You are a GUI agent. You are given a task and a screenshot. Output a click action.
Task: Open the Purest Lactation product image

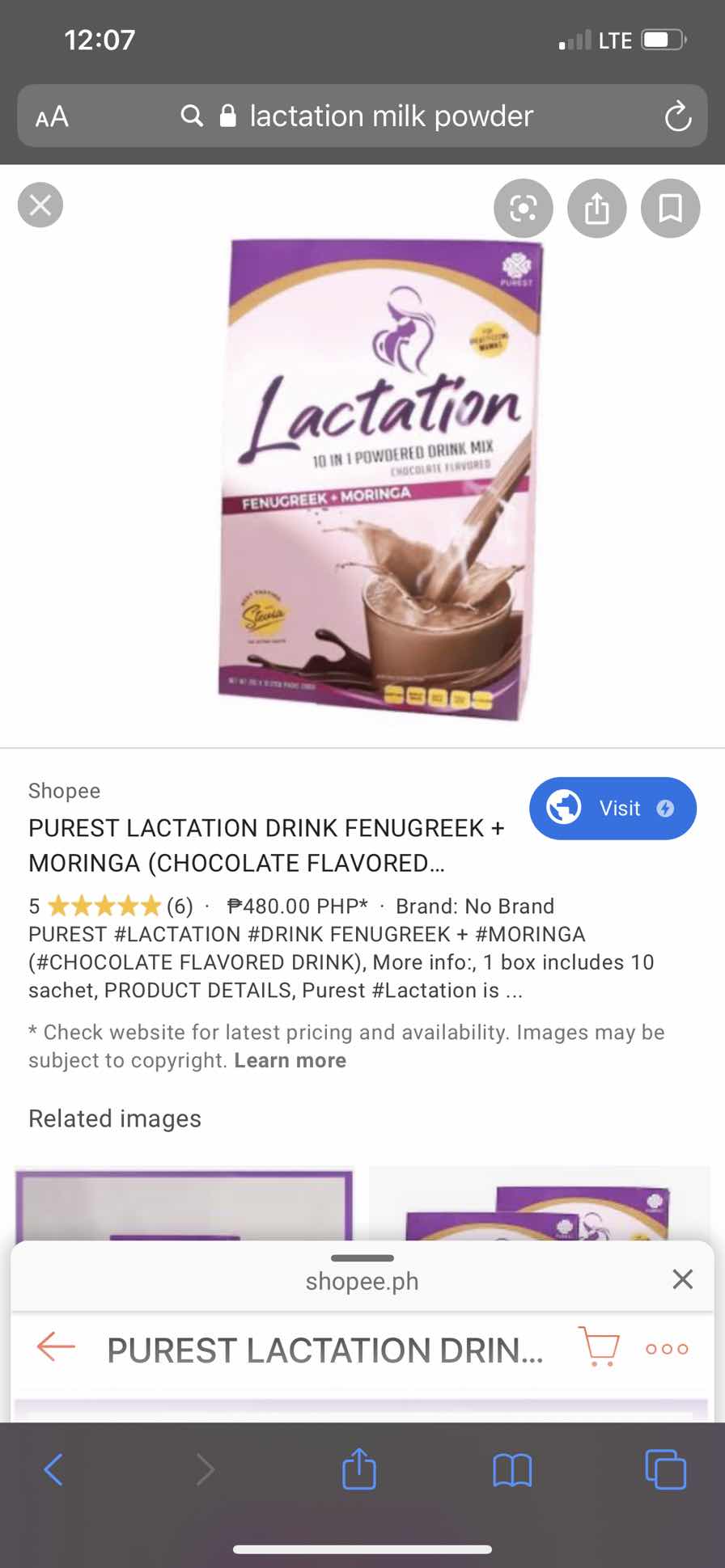[380, 479]
